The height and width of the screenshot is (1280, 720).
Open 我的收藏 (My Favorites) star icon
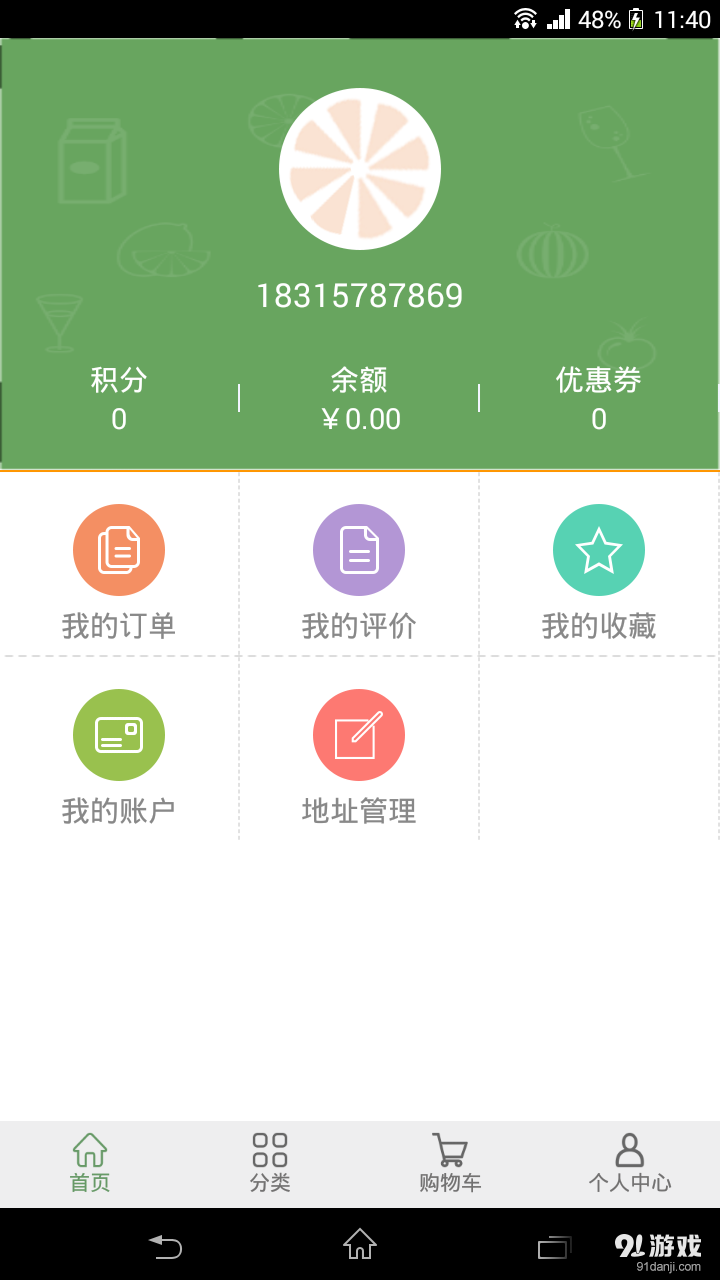click(598, 549)
